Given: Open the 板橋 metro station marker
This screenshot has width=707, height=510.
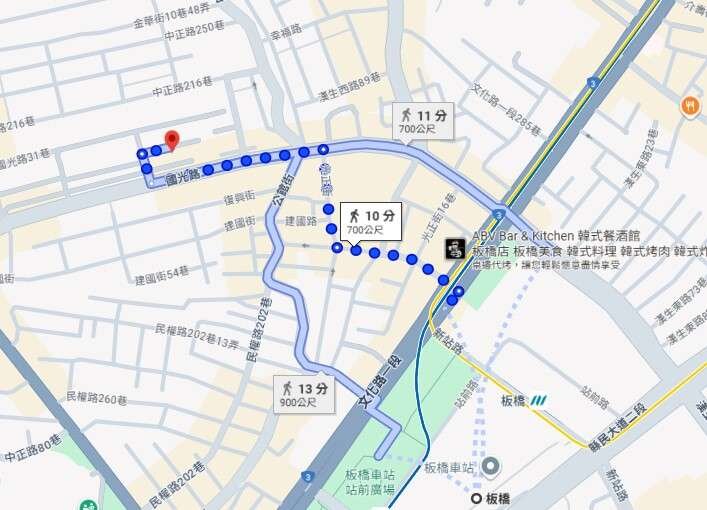Looking at the screenshot, I should tap(538, 399).
